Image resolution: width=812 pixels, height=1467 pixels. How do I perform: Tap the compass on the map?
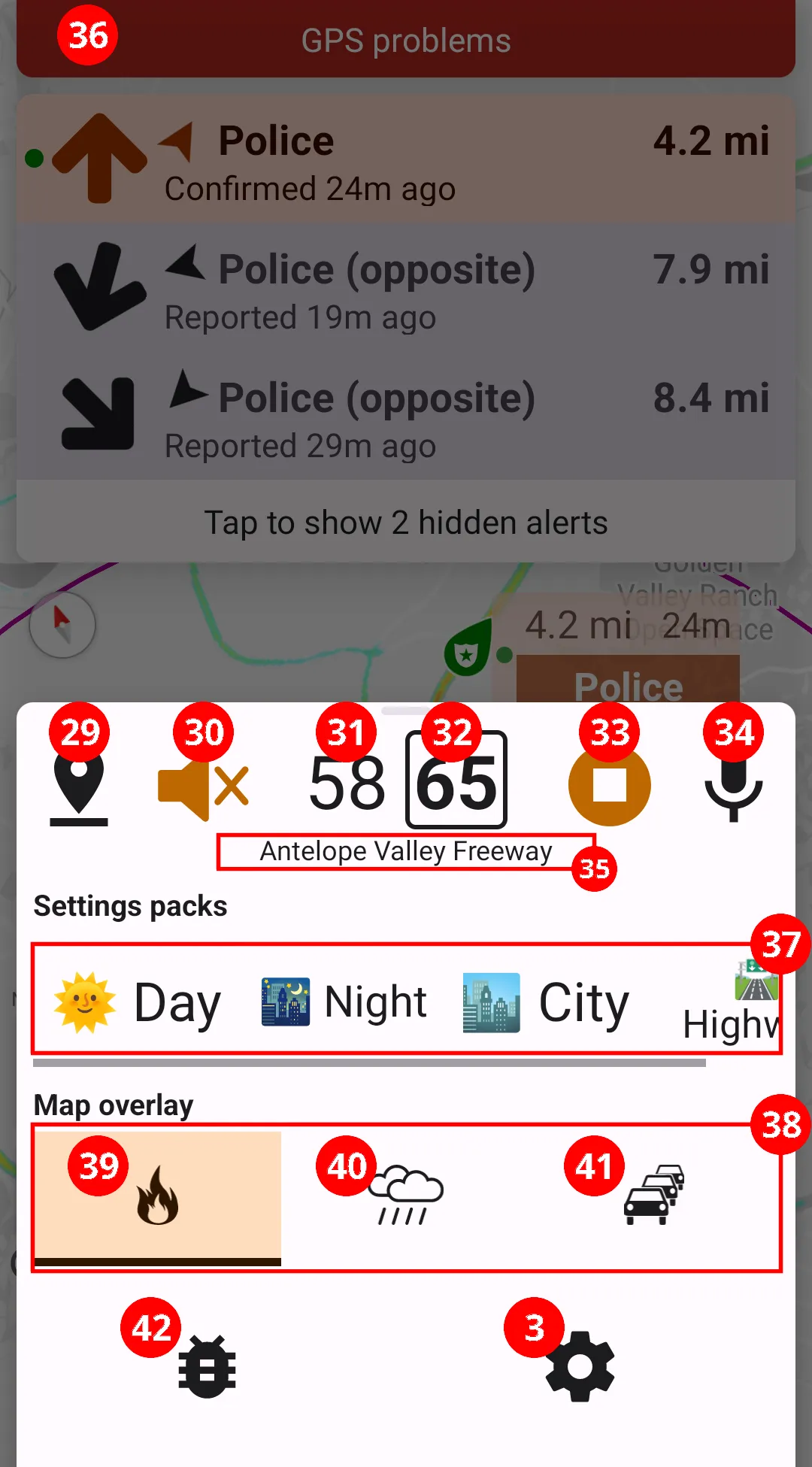62,624
